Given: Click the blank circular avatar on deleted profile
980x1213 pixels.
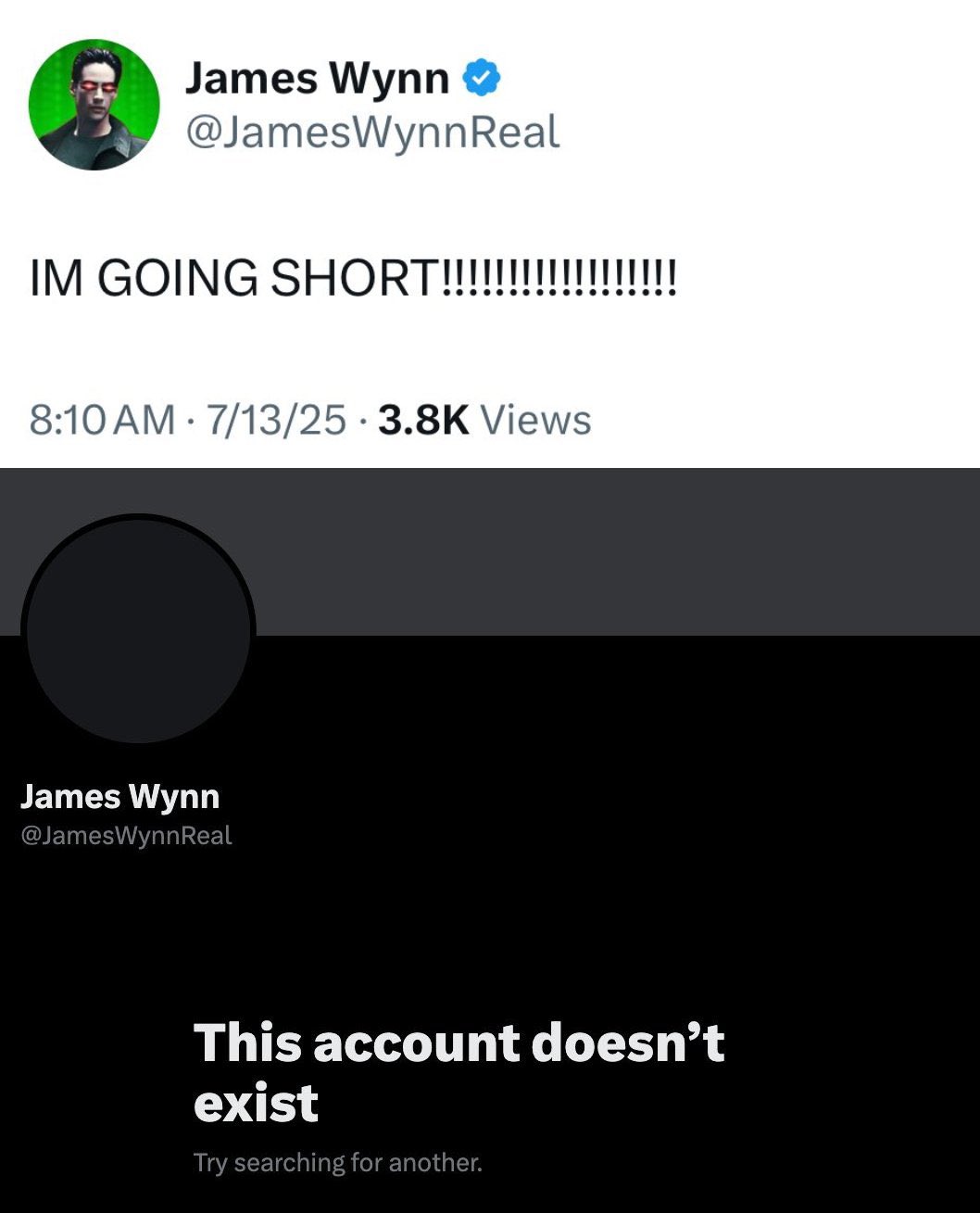Looking at the screenshot, I should (x=141, y=630).
